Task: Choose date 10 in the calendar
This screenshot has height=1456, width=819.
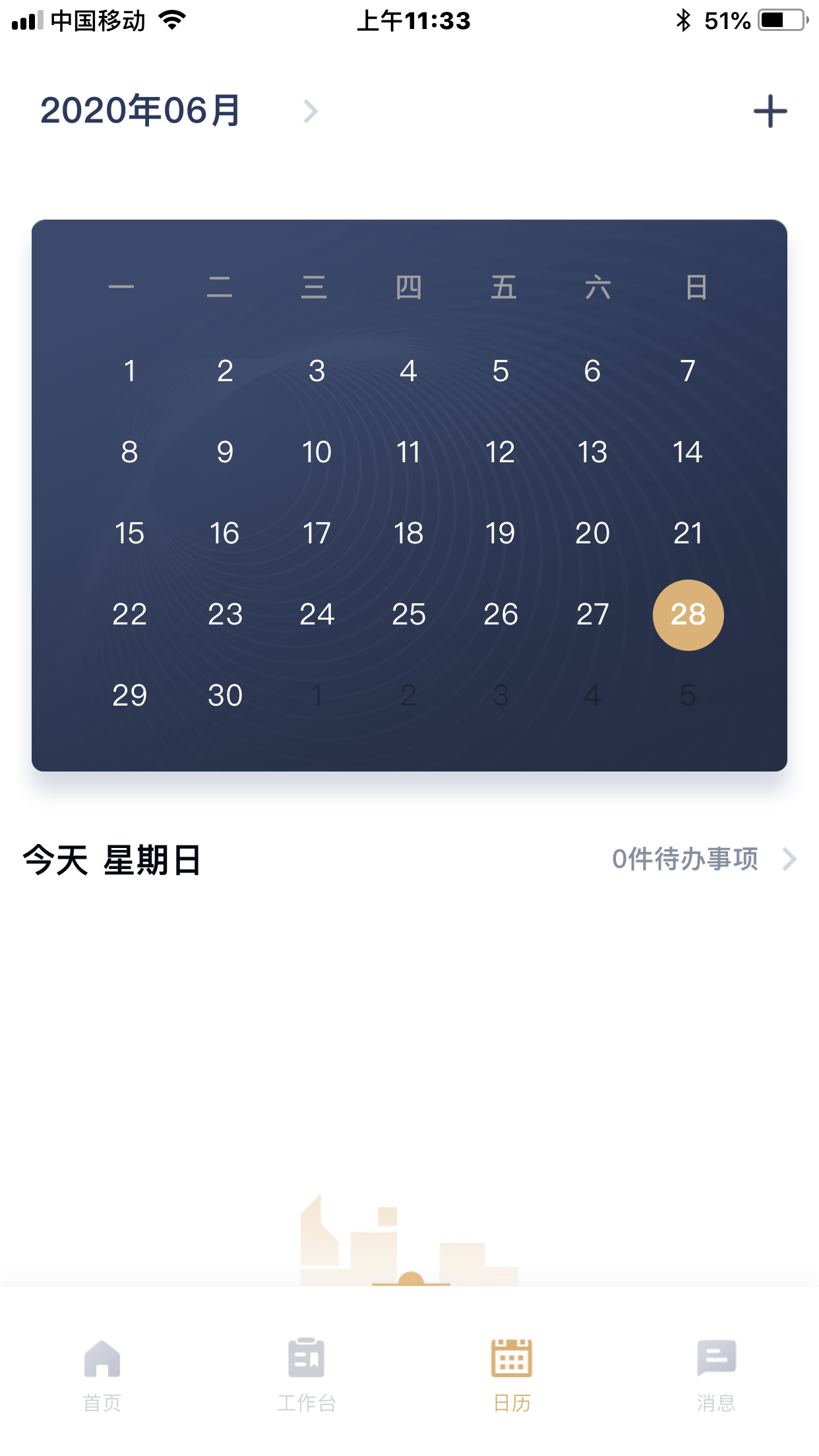Action: pyautogui.click(x=317, y=452)
